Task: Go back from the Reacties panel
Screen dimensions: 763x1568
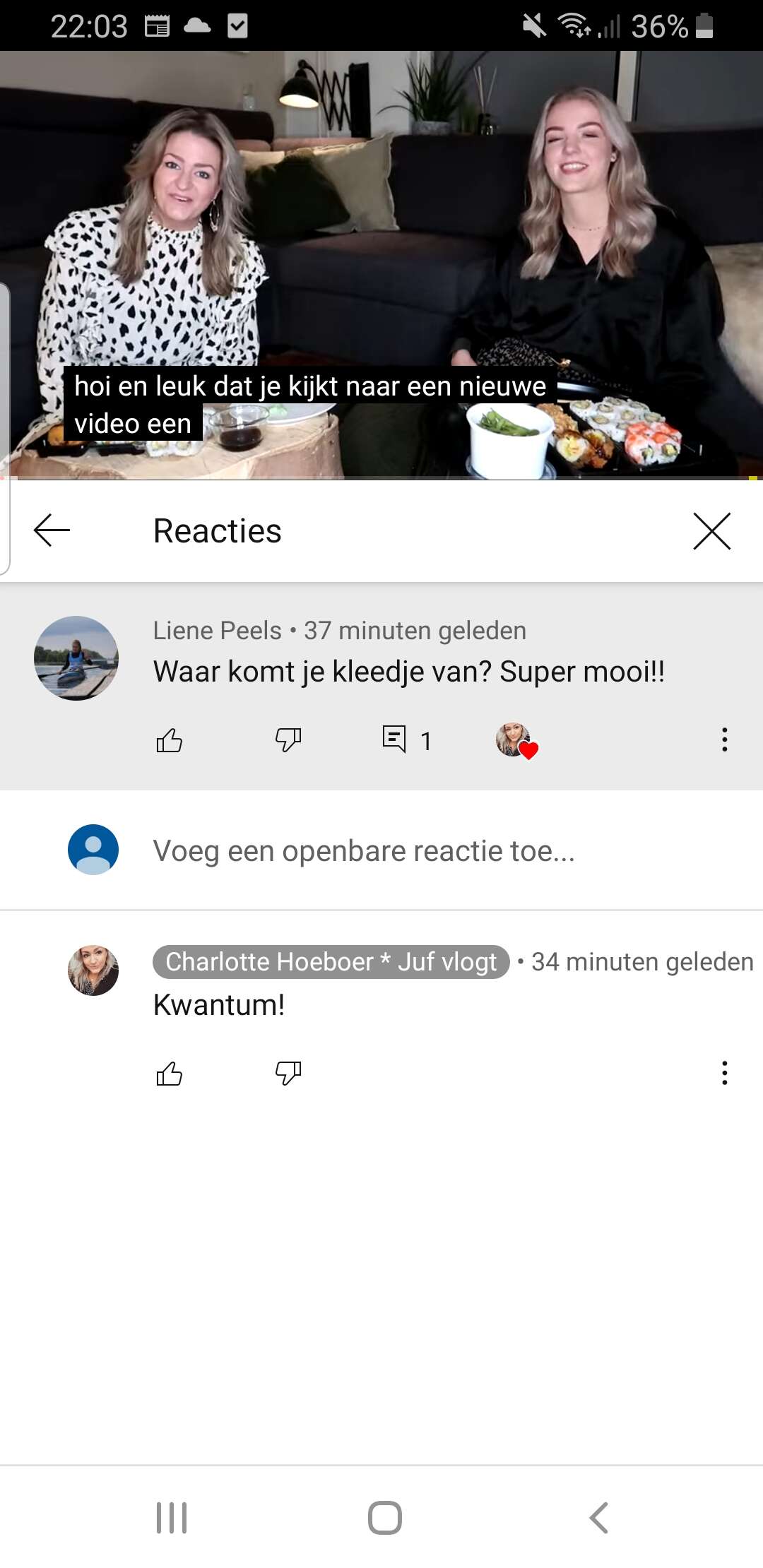Action: 52,530
